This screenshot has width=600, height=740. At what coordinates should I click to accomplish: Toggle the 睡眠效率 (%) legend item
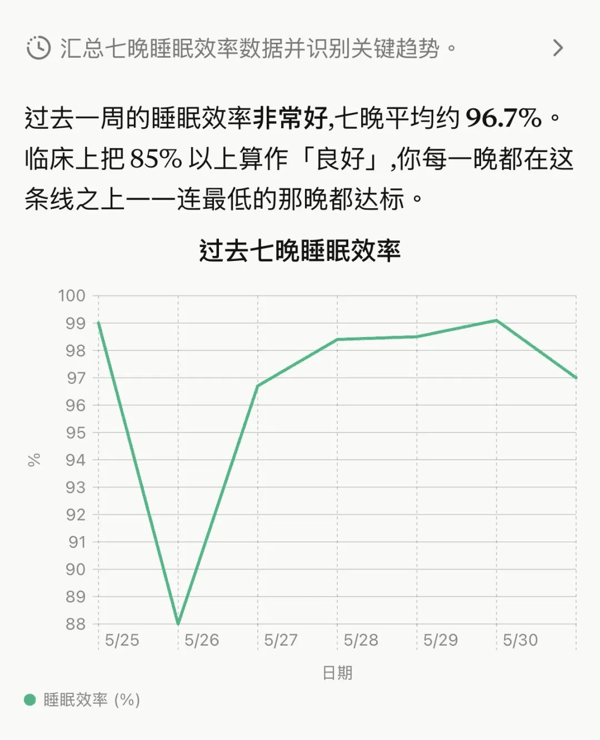tap(82, 699)
